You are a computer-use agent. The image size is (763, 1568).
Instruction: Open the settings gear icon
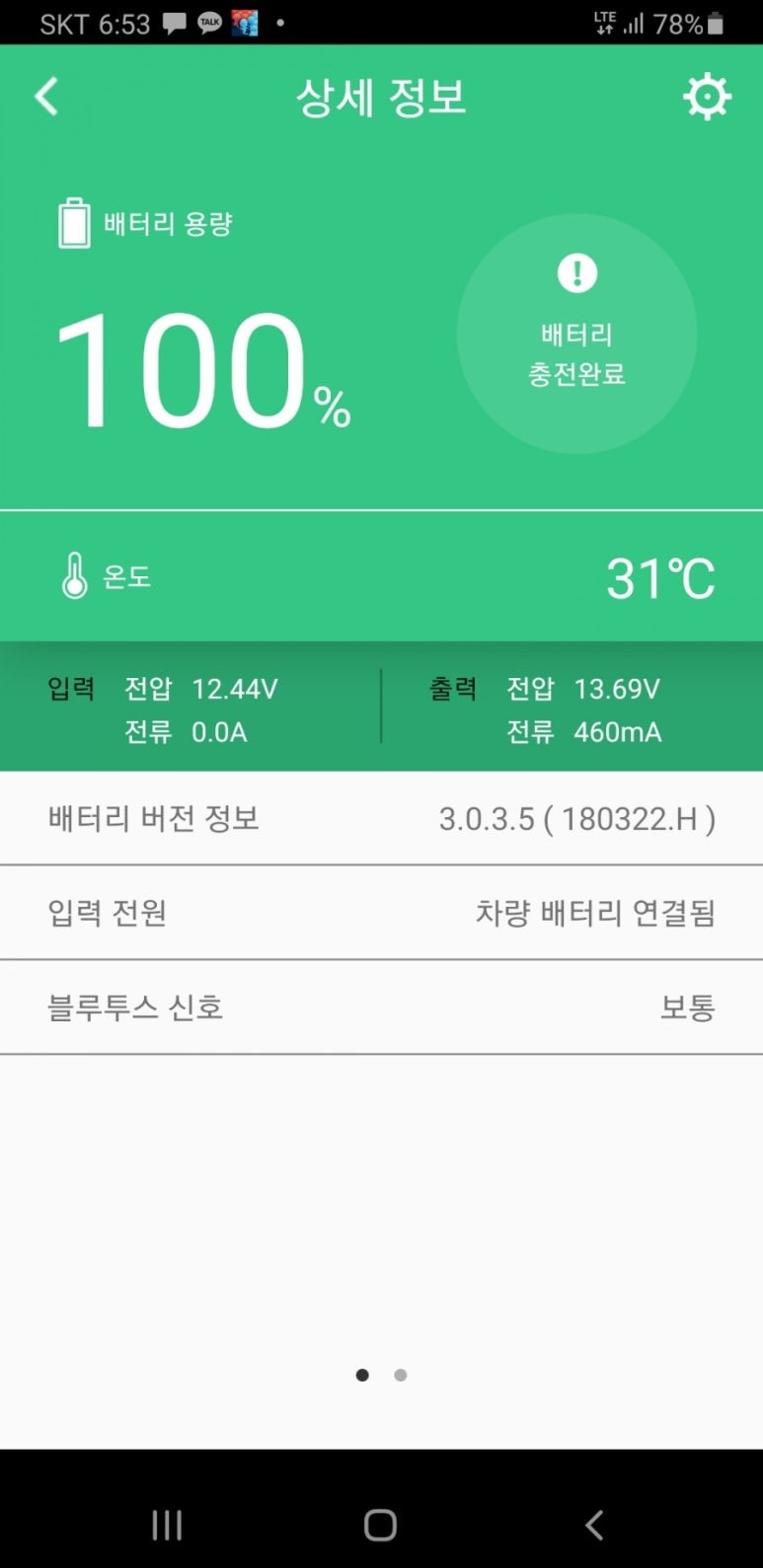coord(707,96)
